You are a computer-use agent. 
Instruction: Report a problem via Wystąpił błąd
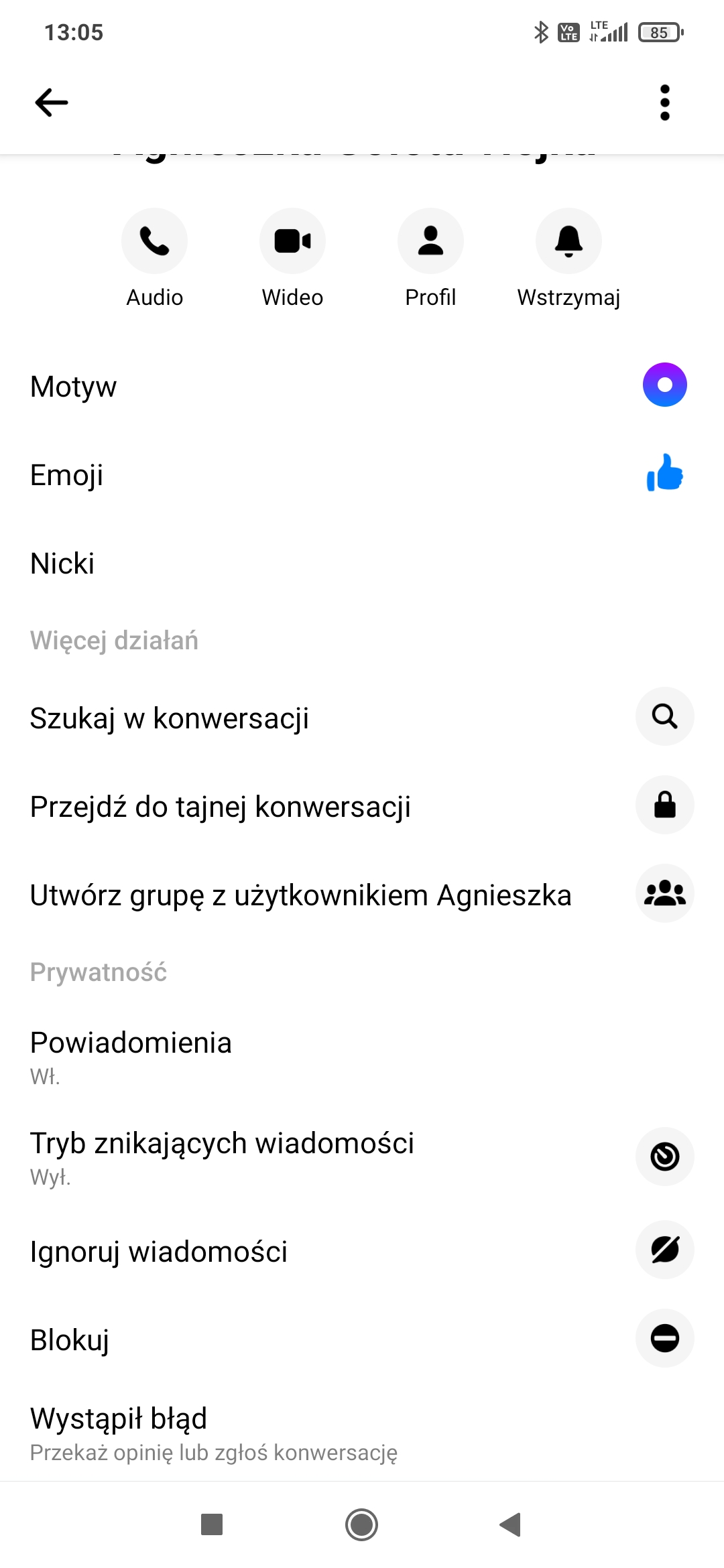pyautogui.click(x=362, y=1433)
